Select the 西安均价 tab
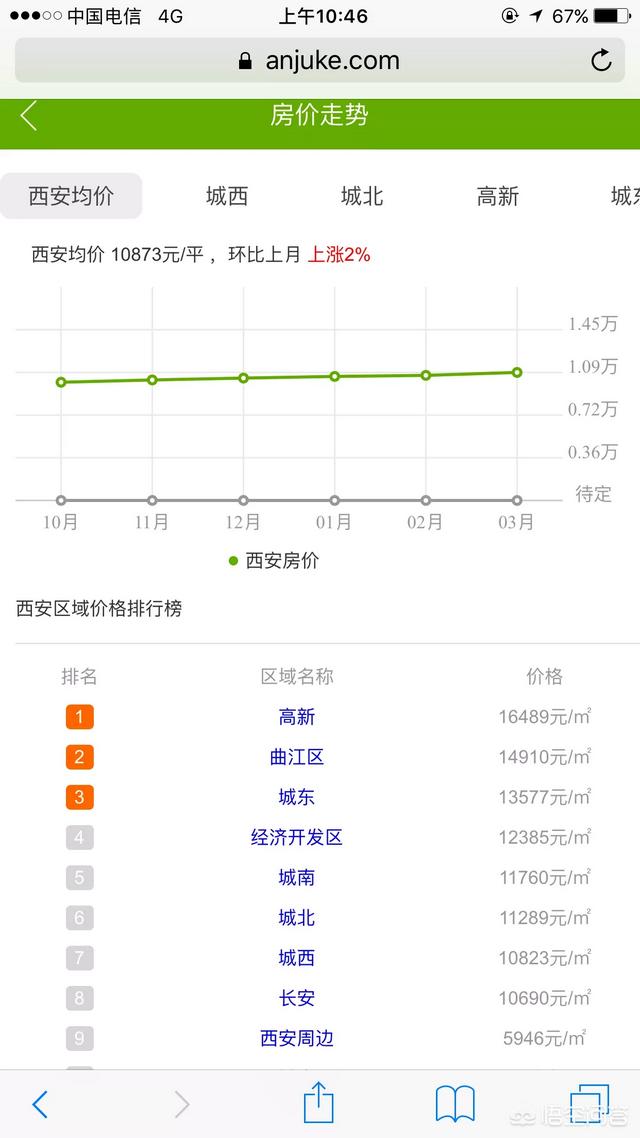This screenshot has height=1138, width=640. 71,196
